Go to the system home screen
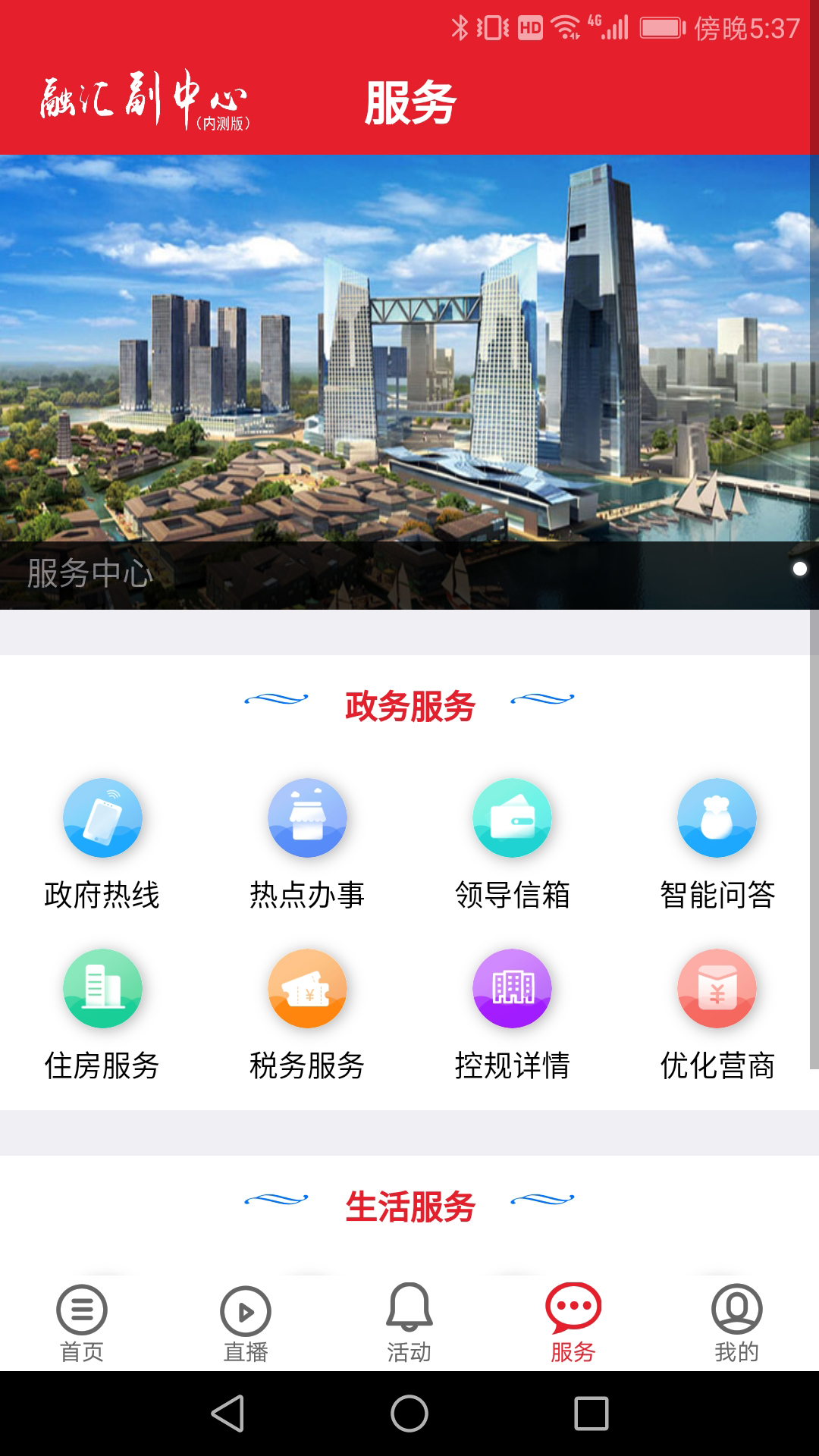819x1456 pixels. (x=409, y=1414)
